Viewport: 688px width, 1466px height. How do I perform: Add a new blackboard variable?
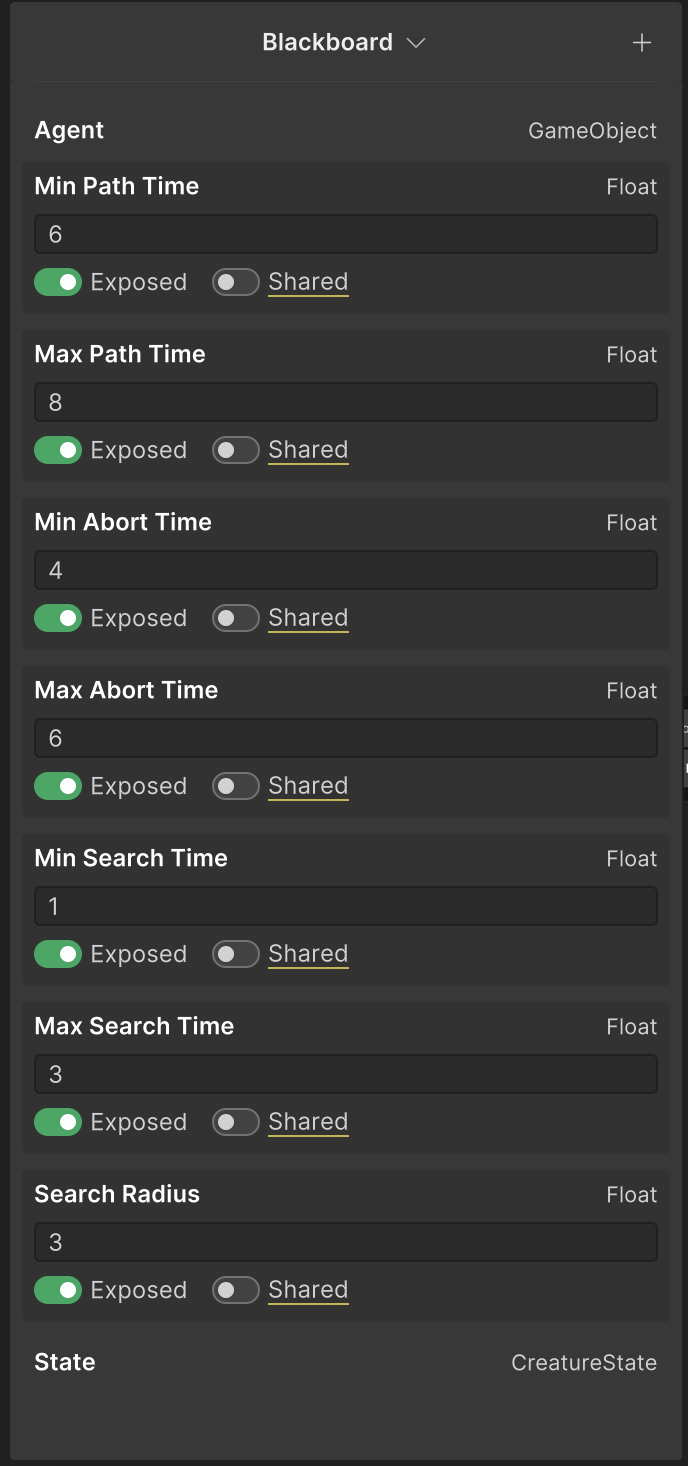coord(642,42)
